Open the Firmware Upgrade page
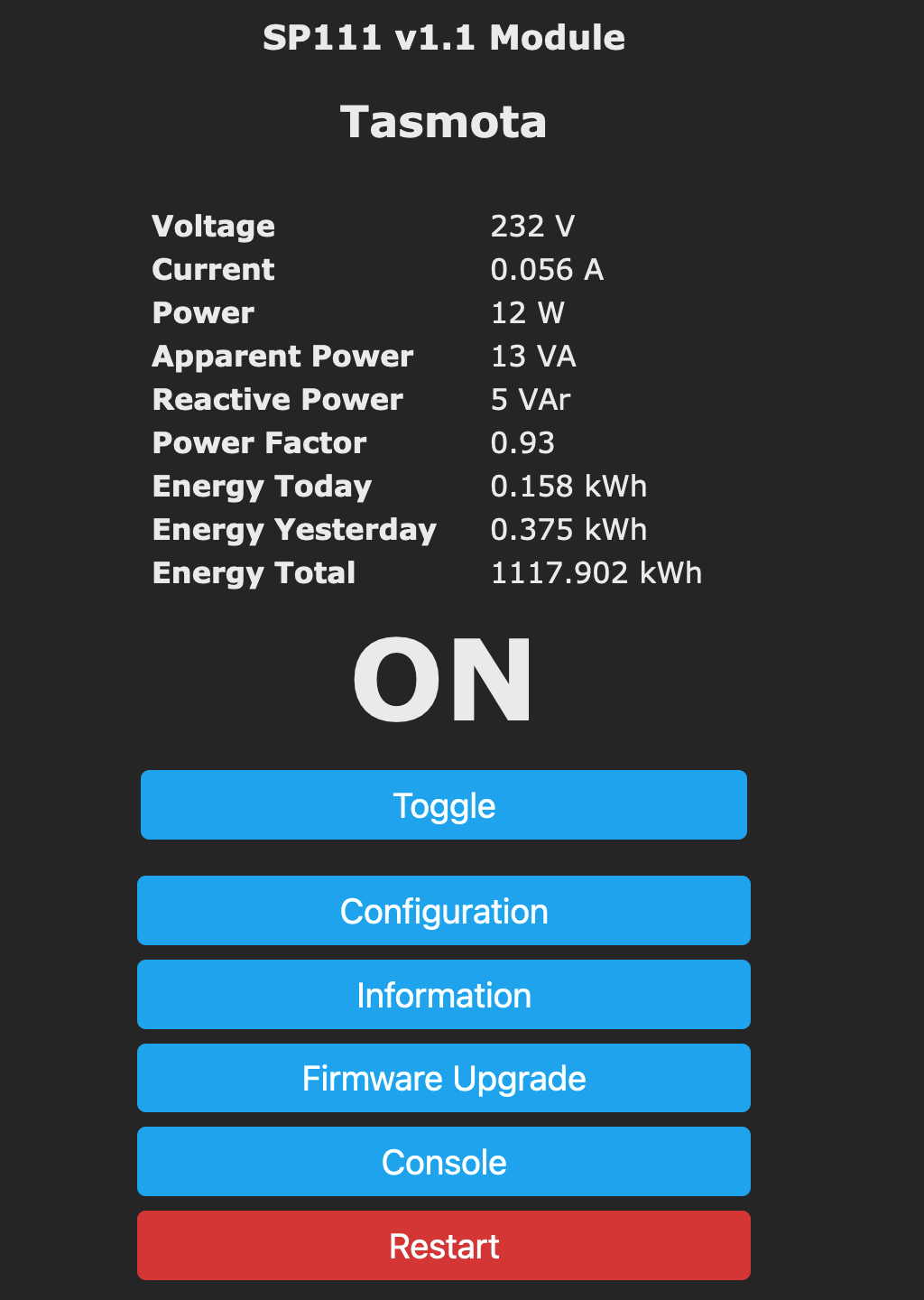This screenshot has height=1300, width=924. [x=444, y=1078]
